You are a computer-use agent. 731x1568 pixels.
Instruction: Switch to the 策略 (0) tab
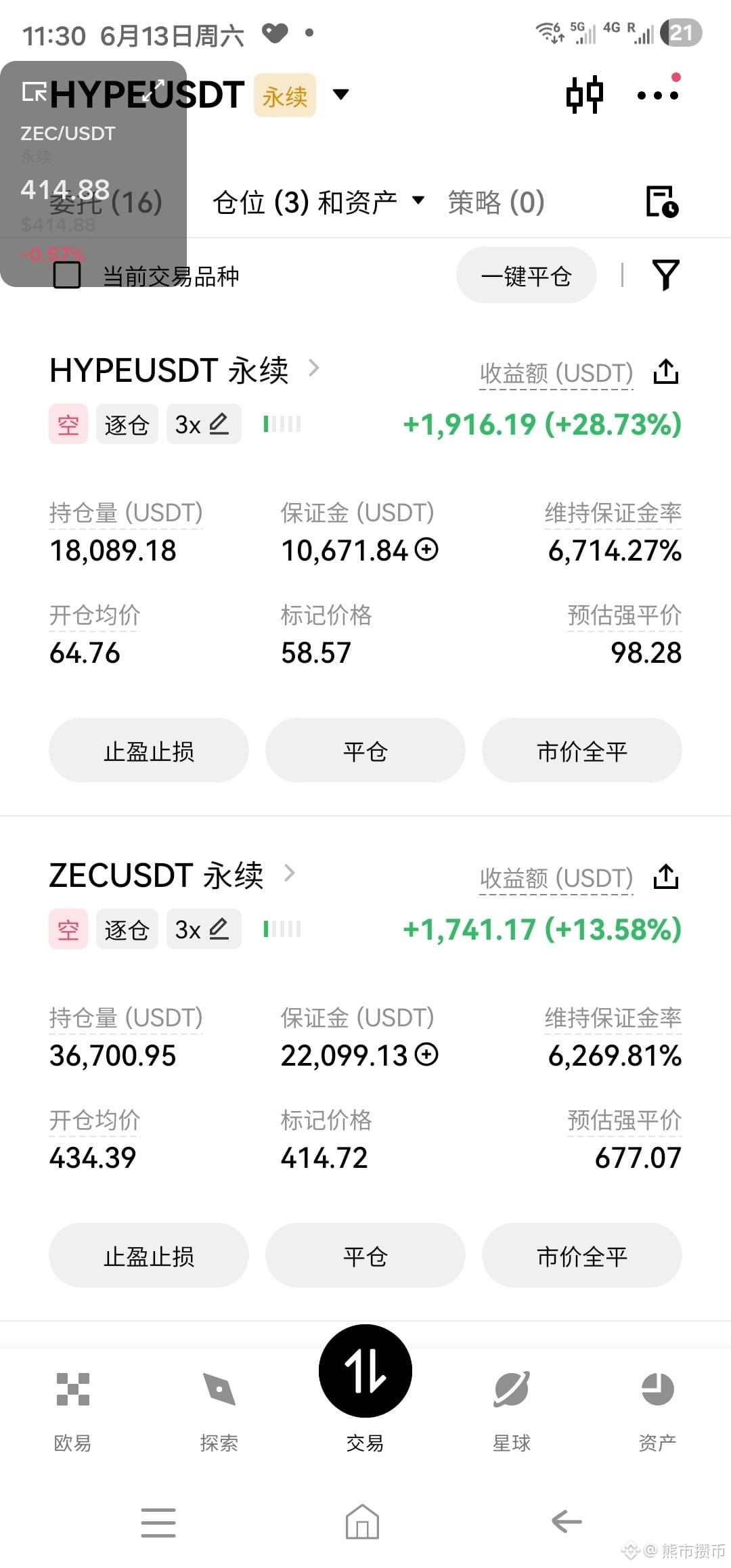[496, 202]
